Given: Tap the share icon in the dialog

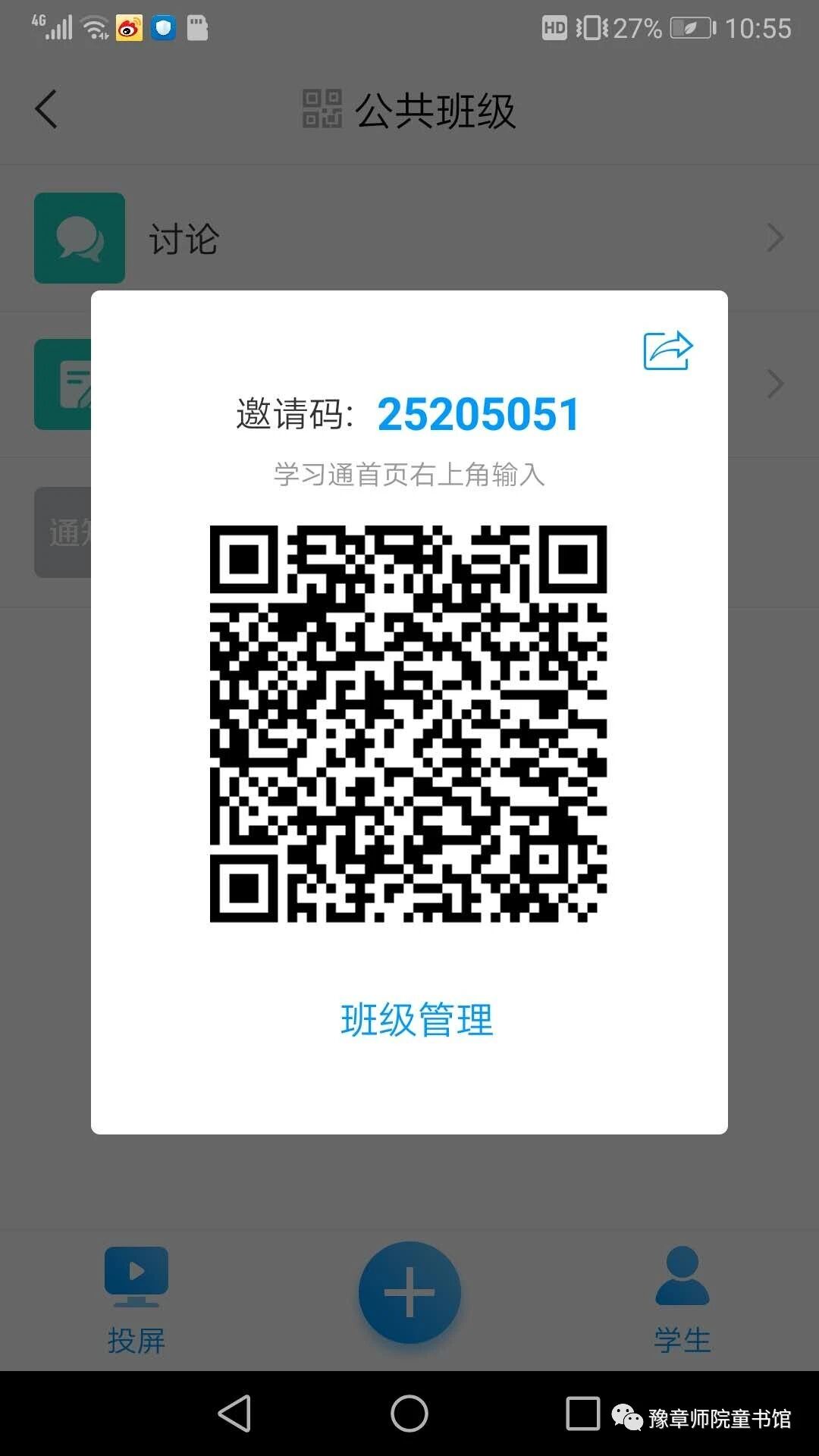Looking at the screenshot, I should point(666,350).
